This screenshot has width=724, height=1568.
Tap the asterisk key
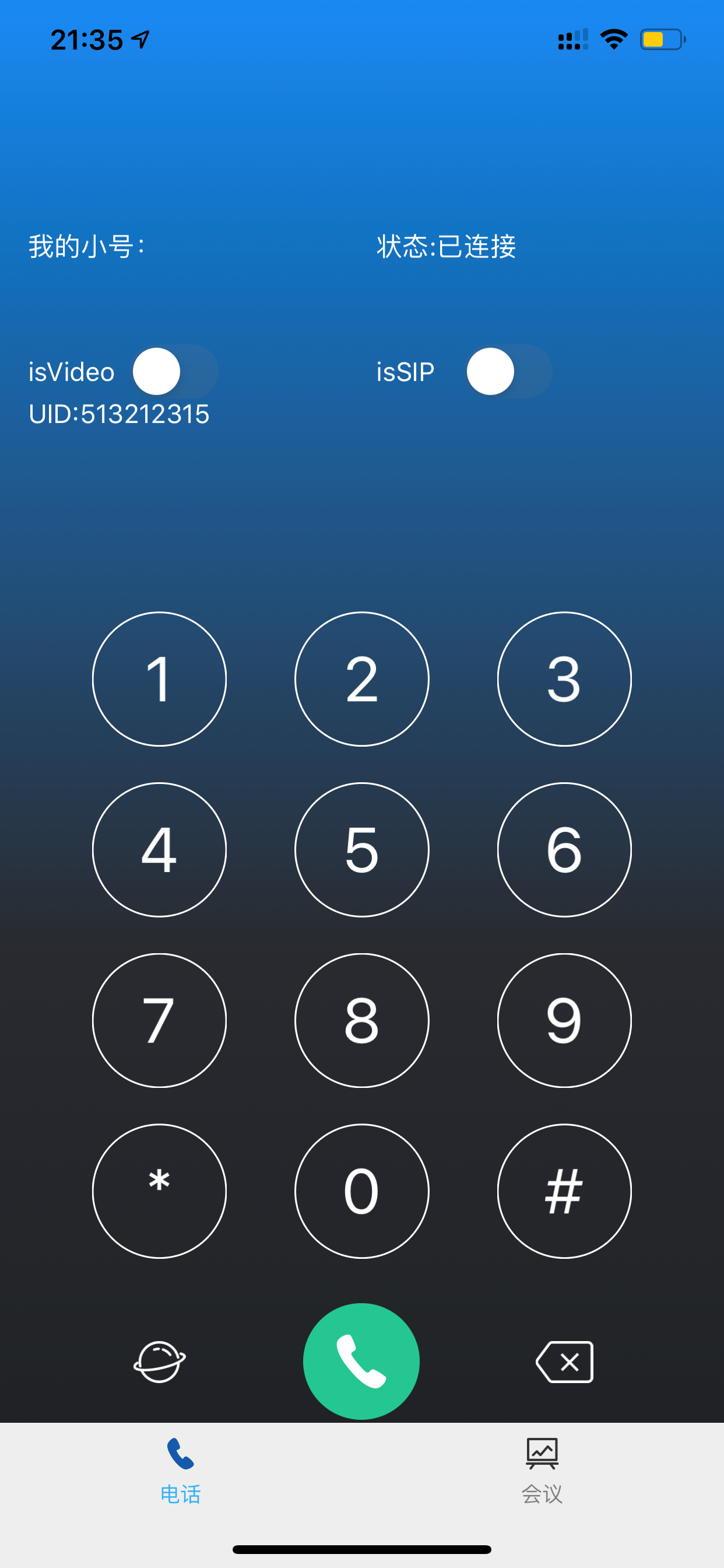point(159,1191)
